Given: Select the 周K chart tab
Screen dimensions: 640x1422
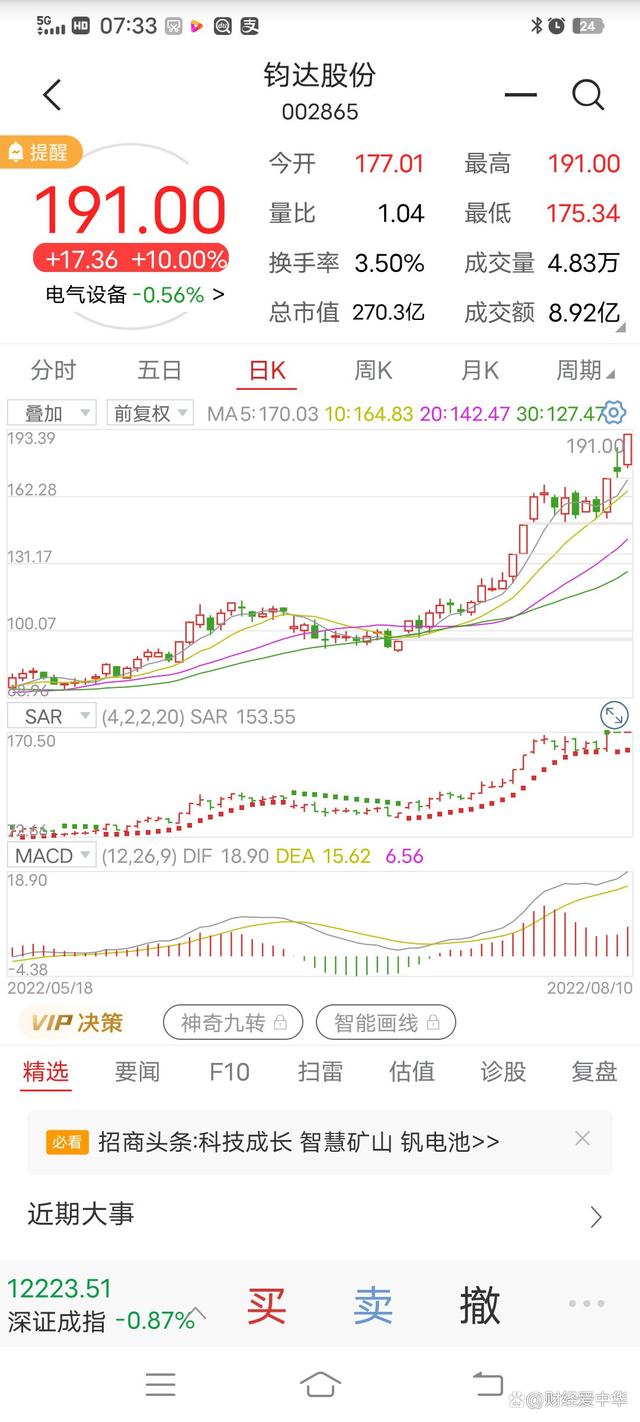Looking at the screenshot, I should (x=373, y=371).
